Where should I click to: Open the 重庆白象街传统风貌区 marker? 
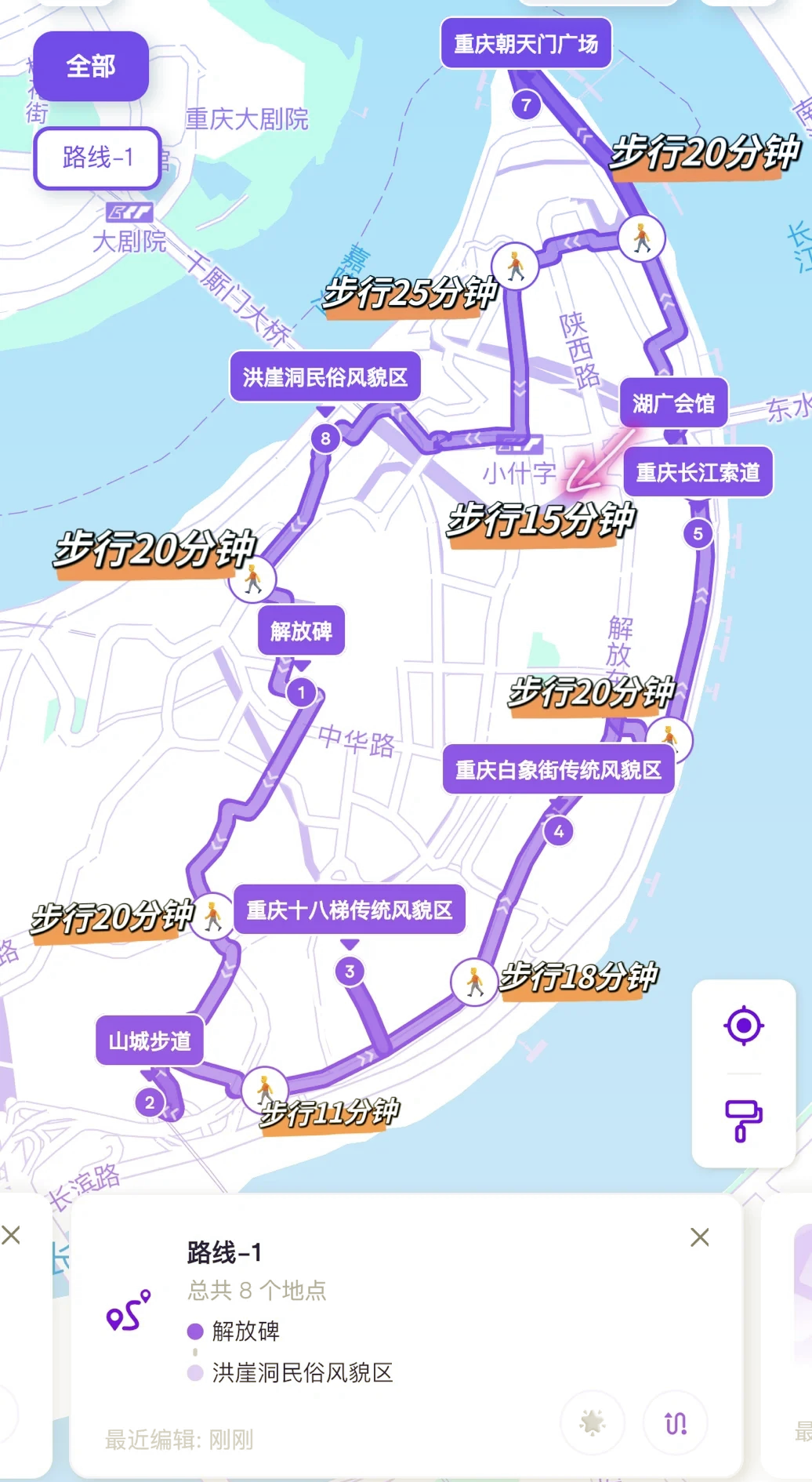558,770
